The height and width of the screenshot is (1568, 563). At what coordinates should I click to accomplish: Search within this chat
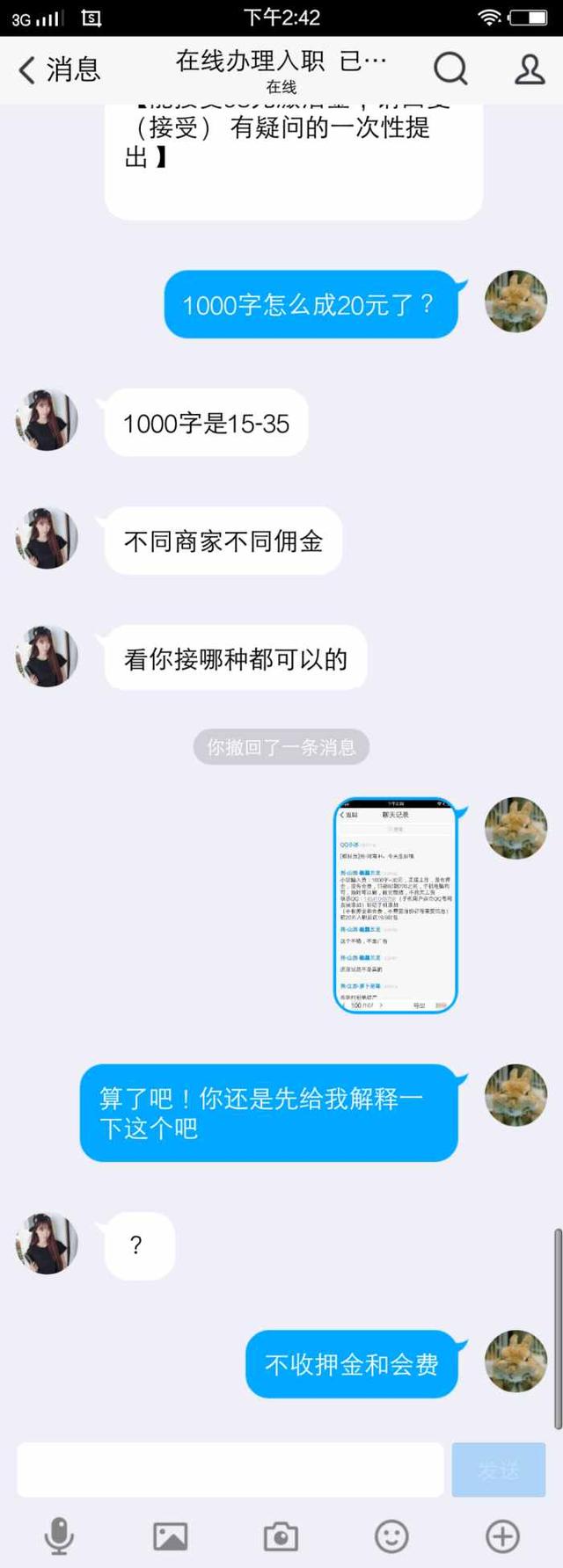450,69
